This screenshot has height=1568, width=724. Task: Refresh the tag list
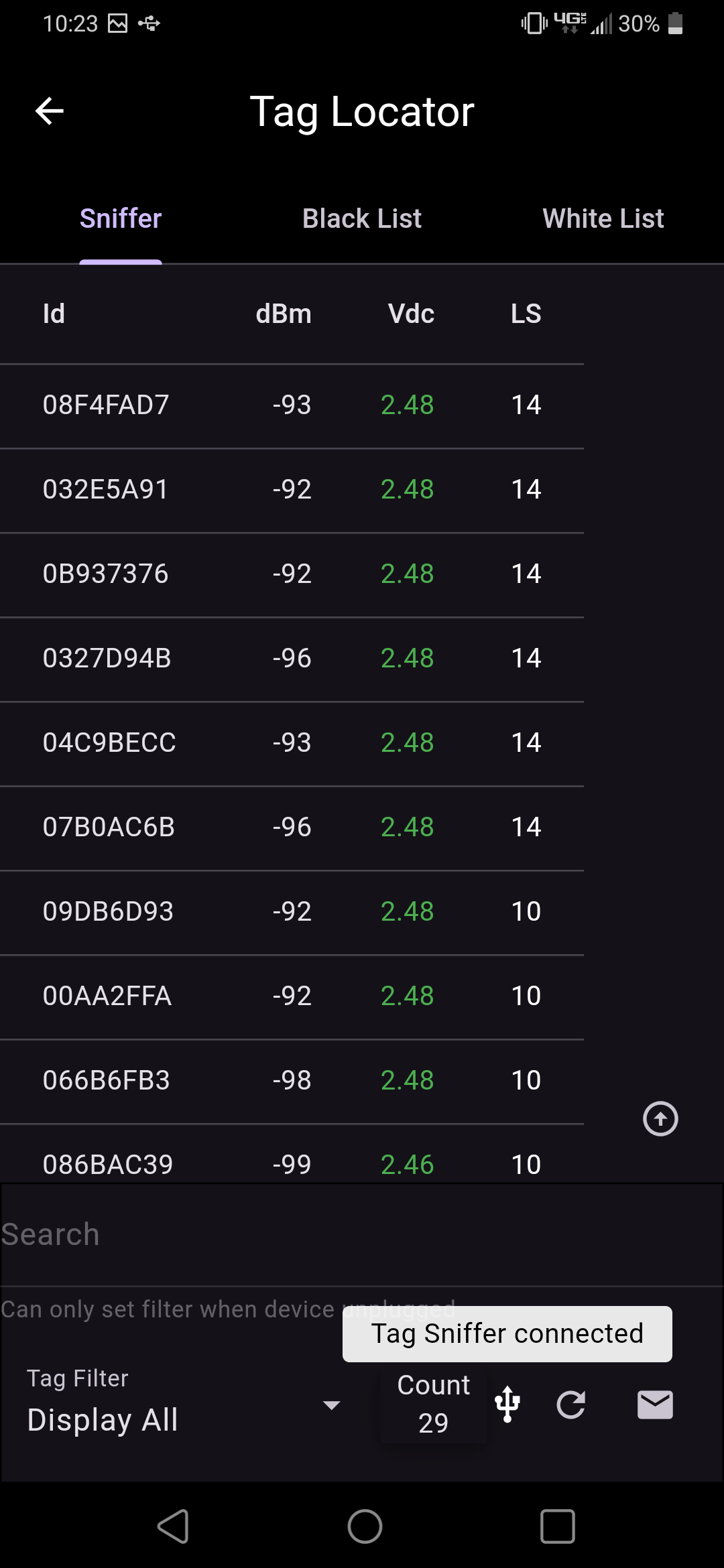click(x=571, y=1404)
